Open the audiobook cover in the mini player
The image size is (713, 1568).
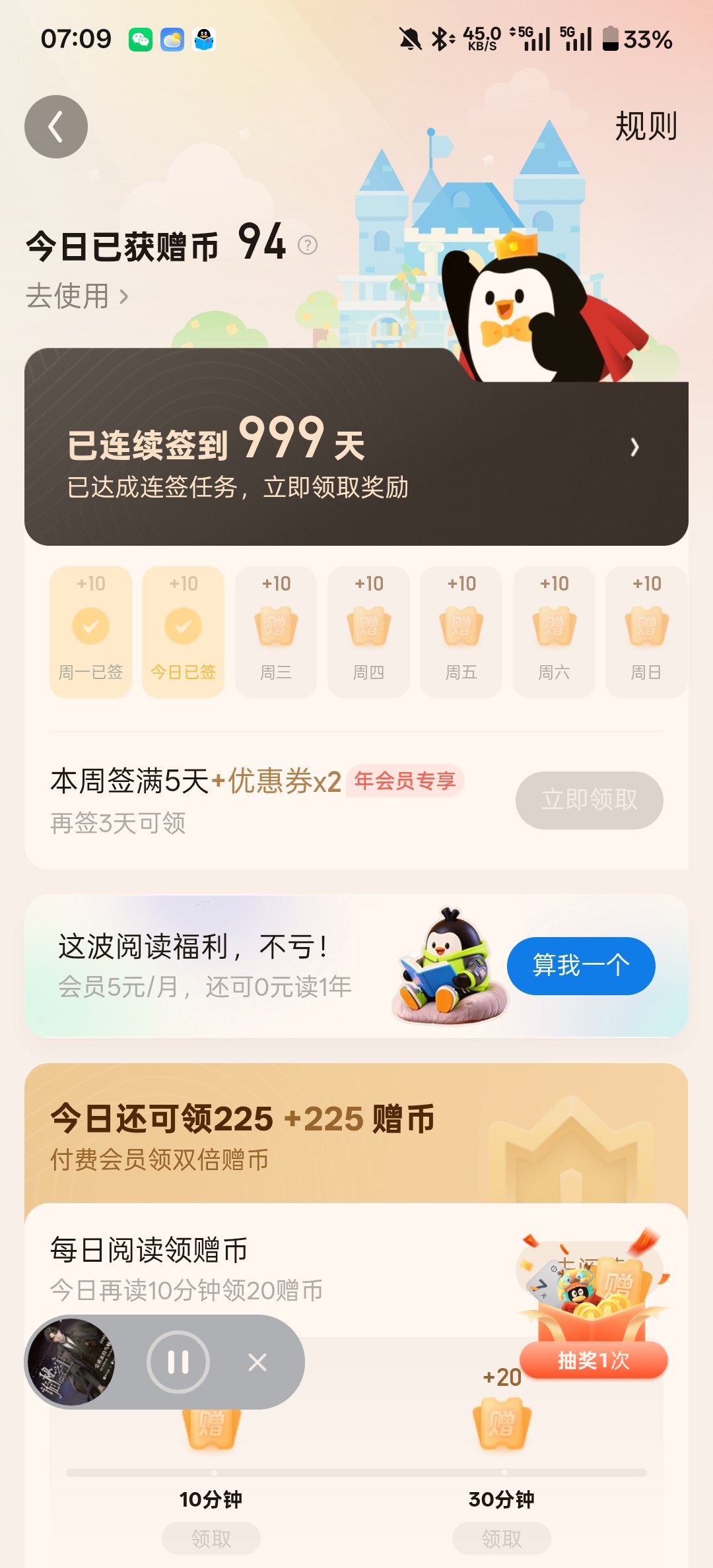tap(71, 1362)
